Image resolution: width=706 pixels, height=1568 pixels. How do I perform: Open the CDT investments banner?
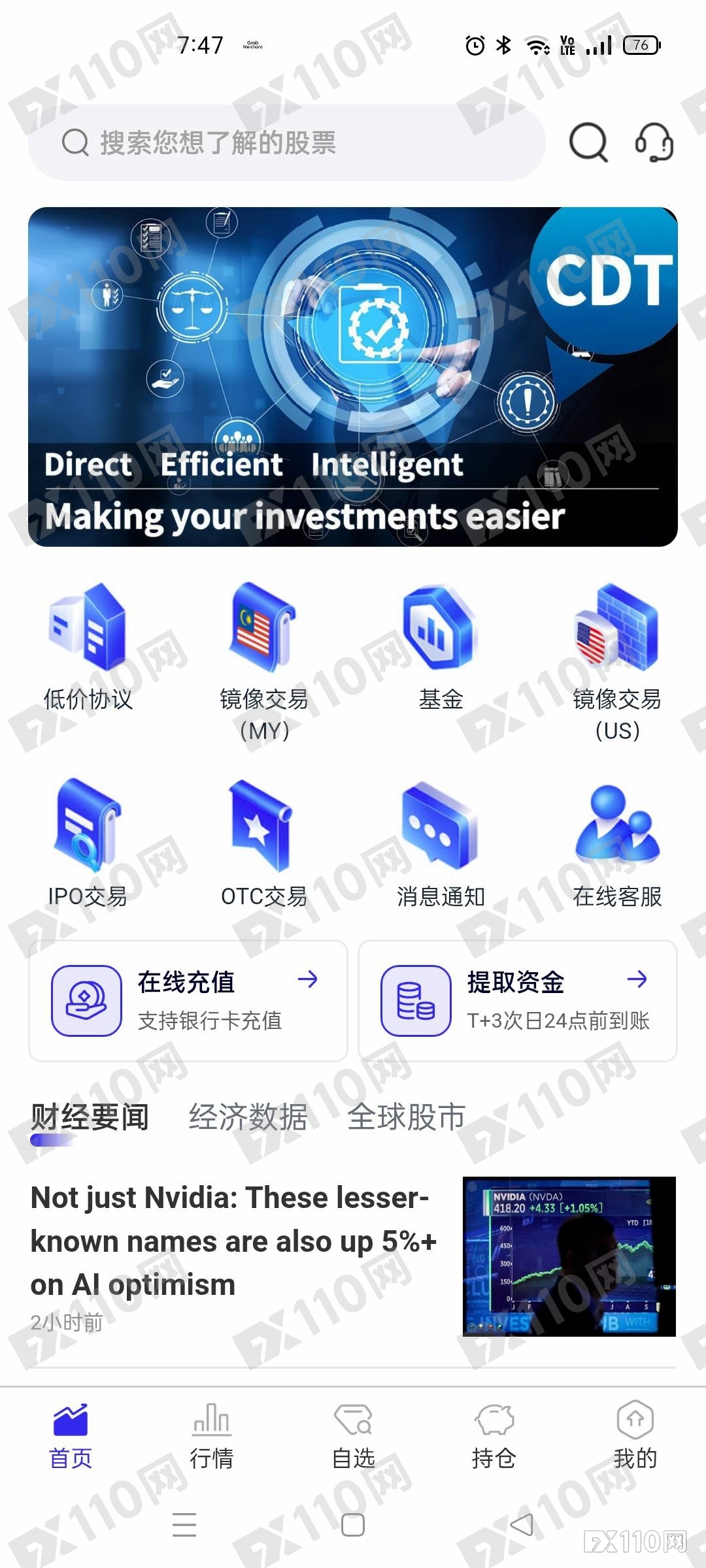[x=353, y=377]
